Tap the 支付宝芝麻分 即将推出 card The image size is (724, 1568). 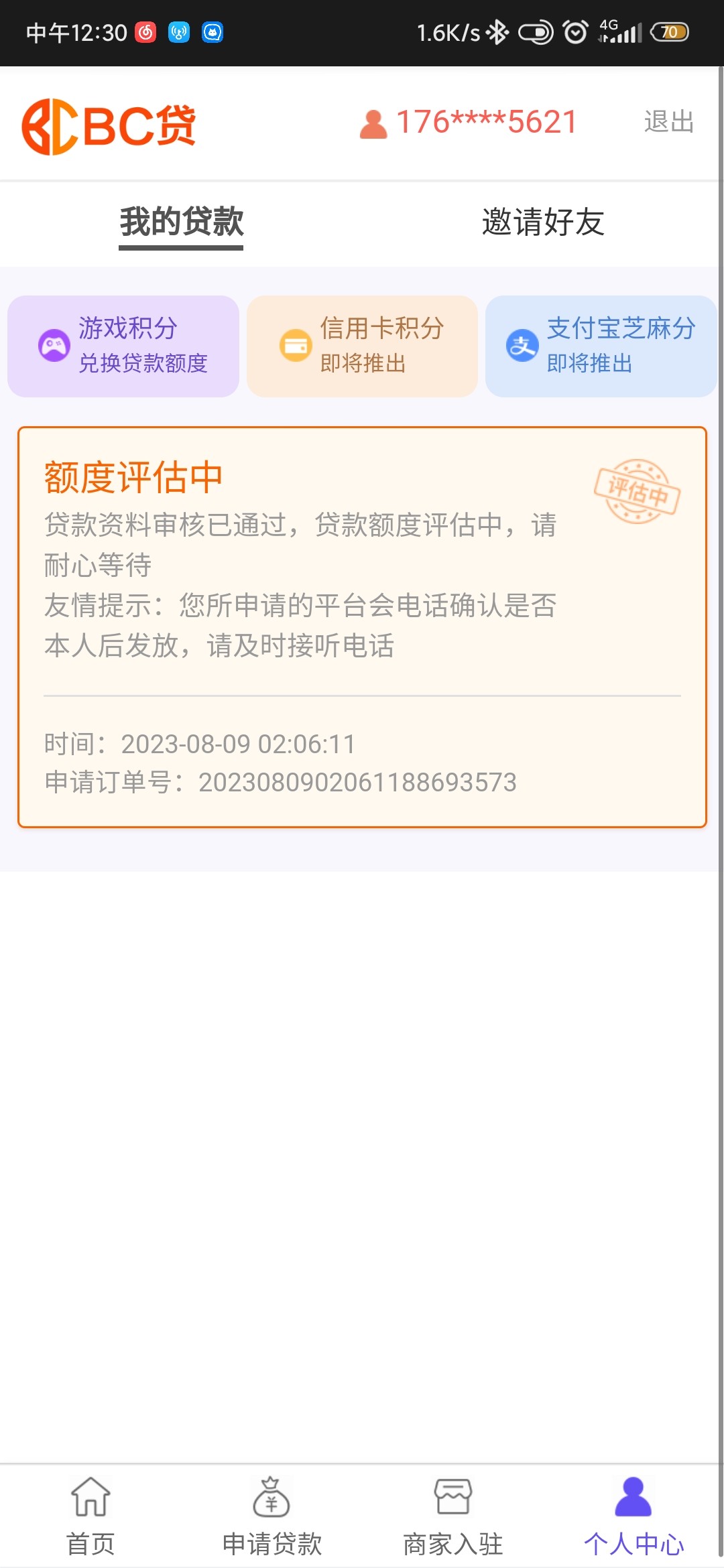600,345
